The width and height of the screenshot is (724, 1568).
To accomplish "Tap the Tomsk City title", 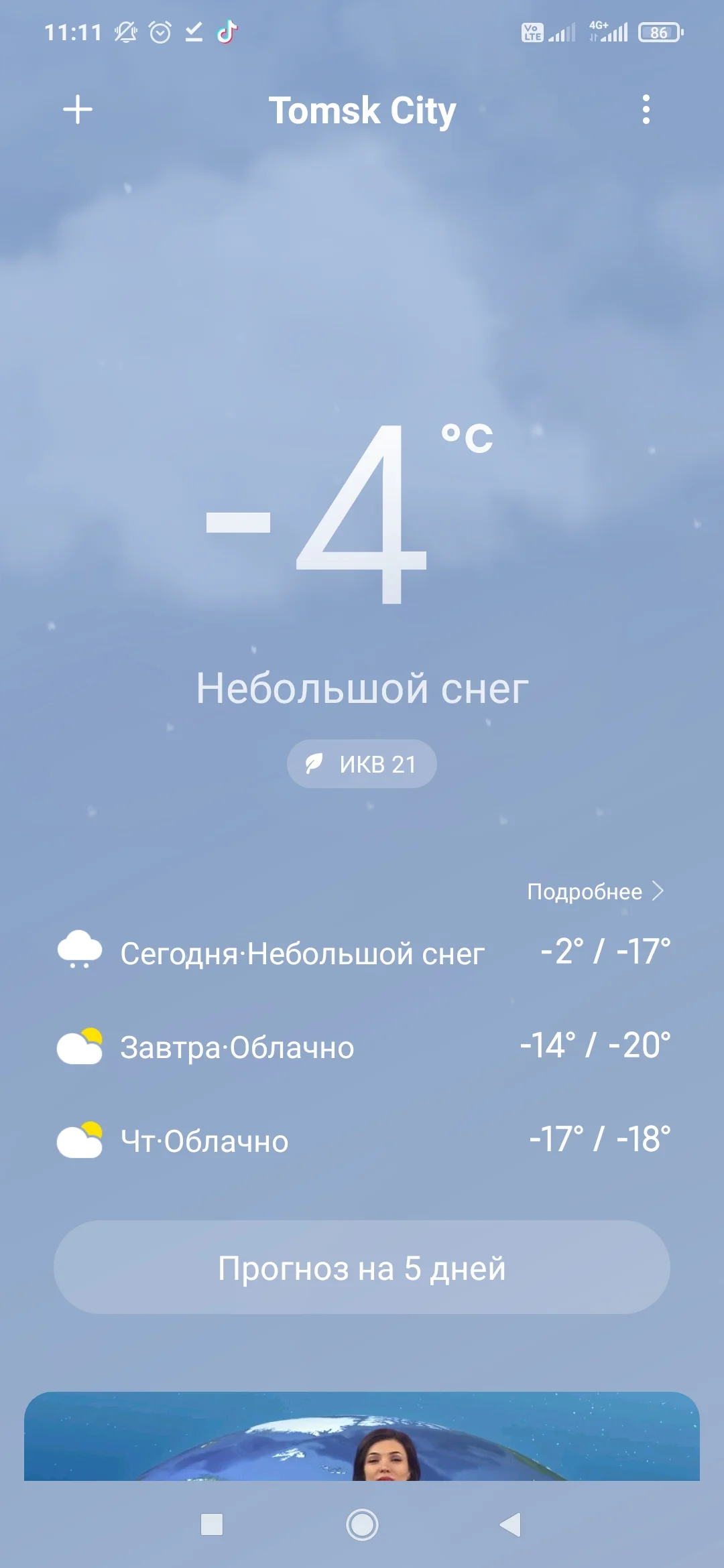I will click(x=362, y=109).
